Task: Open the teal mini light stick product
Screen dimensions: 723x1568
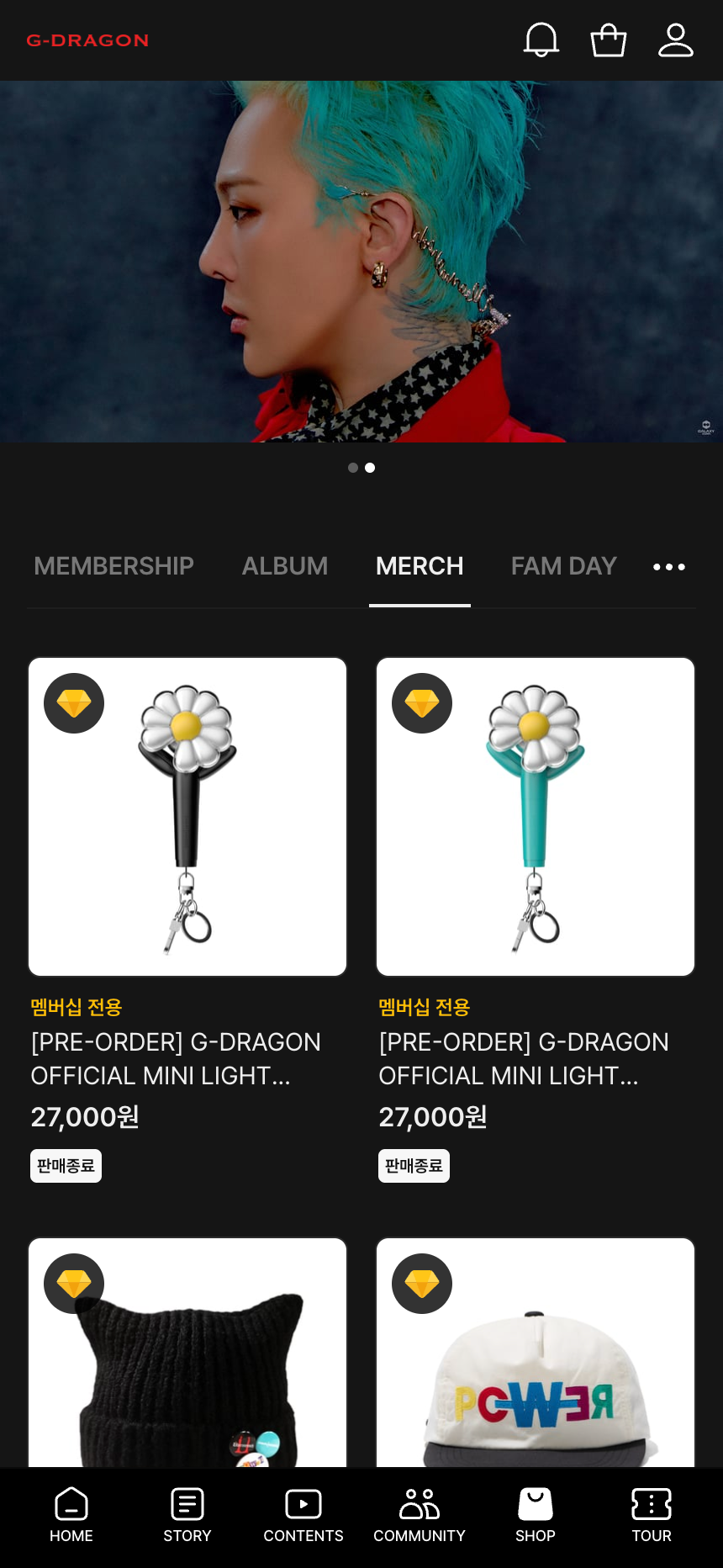Action: pos(536,817)
